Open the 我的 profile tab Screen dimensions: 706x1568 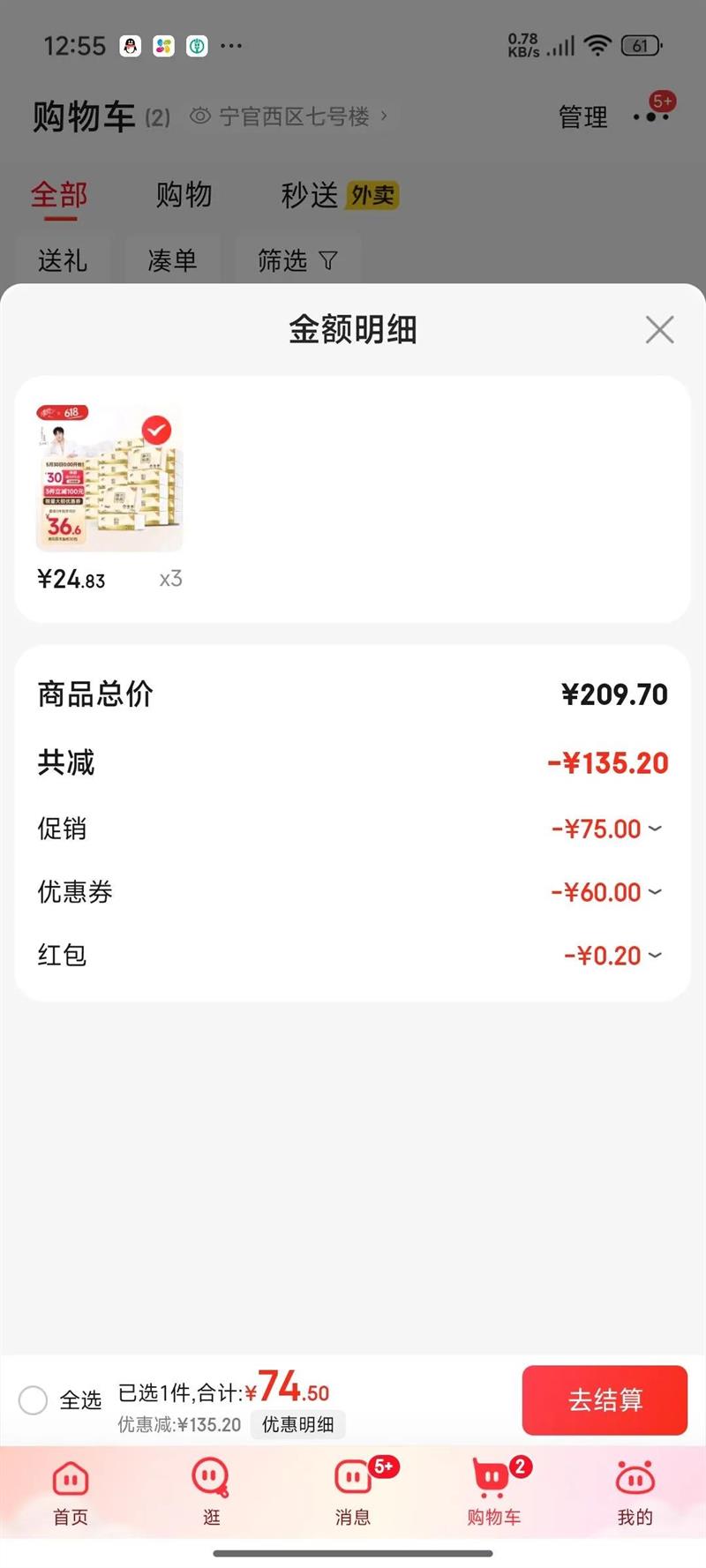click(635, 1493)
